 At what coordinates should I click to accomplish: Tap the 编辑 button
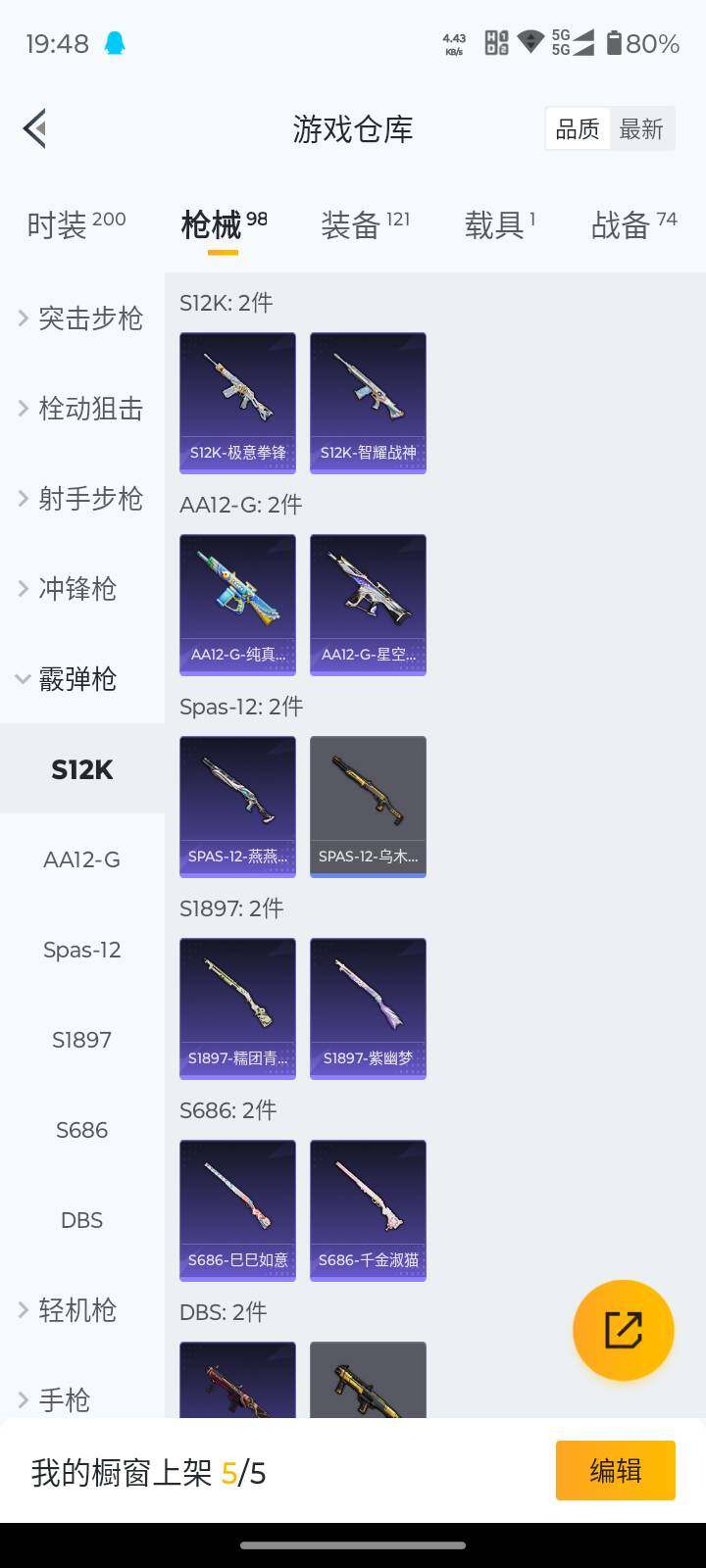point(615,1470)
